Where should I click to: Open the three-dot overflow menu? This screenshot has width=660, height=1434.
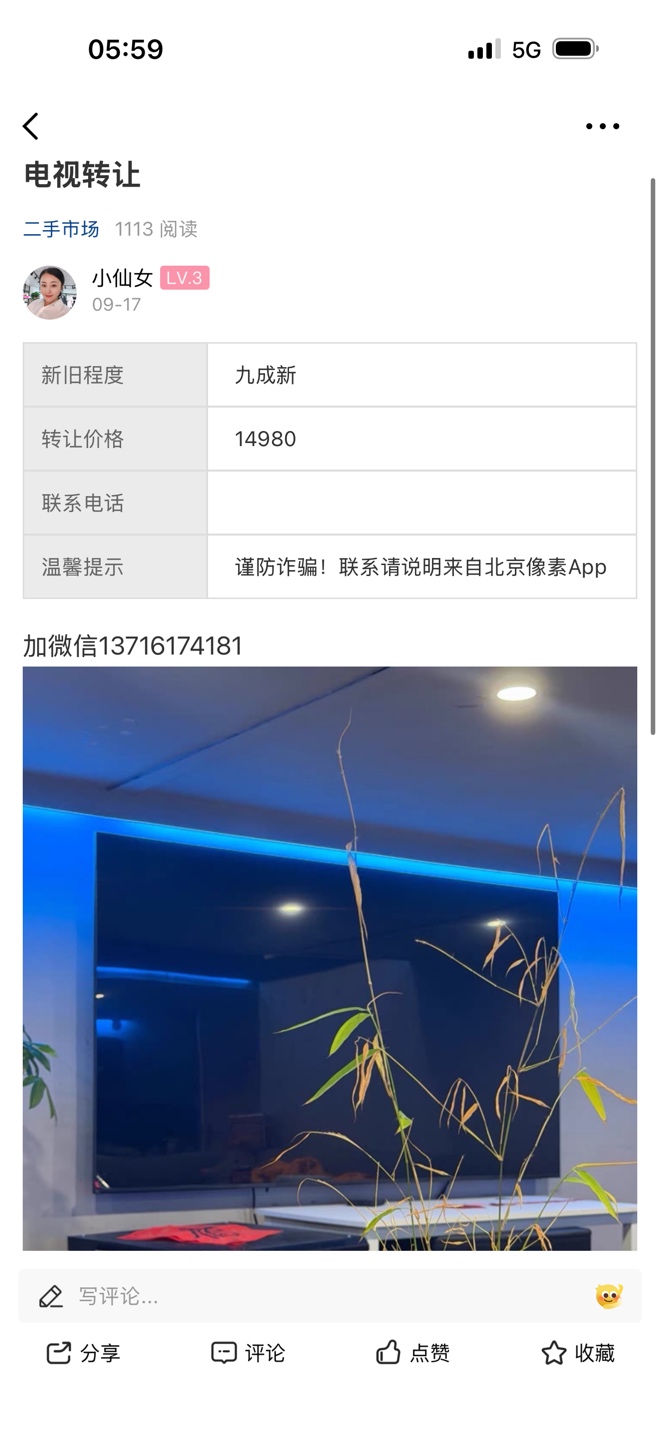(602, 126)
